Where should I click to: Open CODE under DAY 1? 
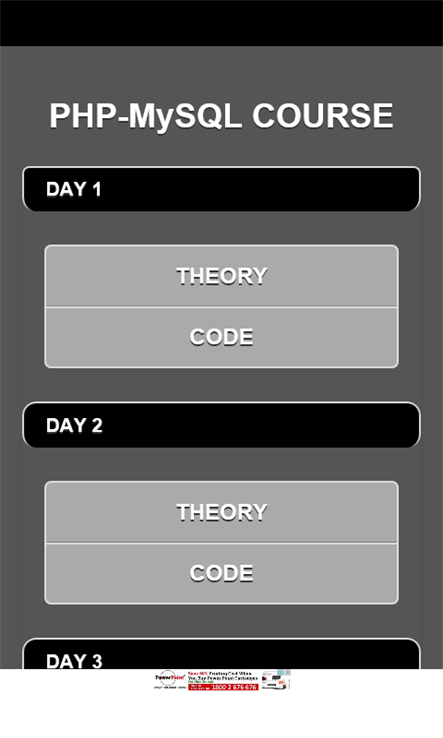221,337
